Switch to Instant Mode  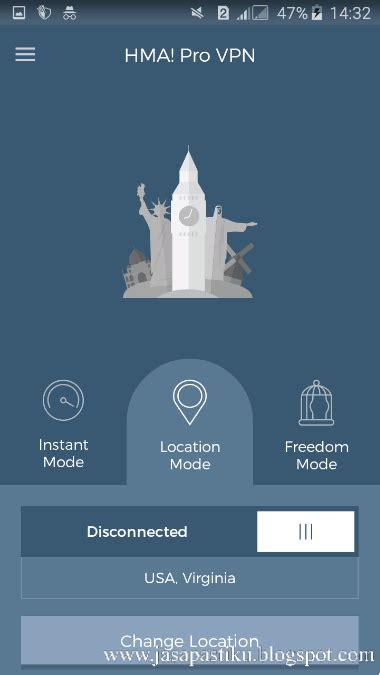[x=63, y=424]
